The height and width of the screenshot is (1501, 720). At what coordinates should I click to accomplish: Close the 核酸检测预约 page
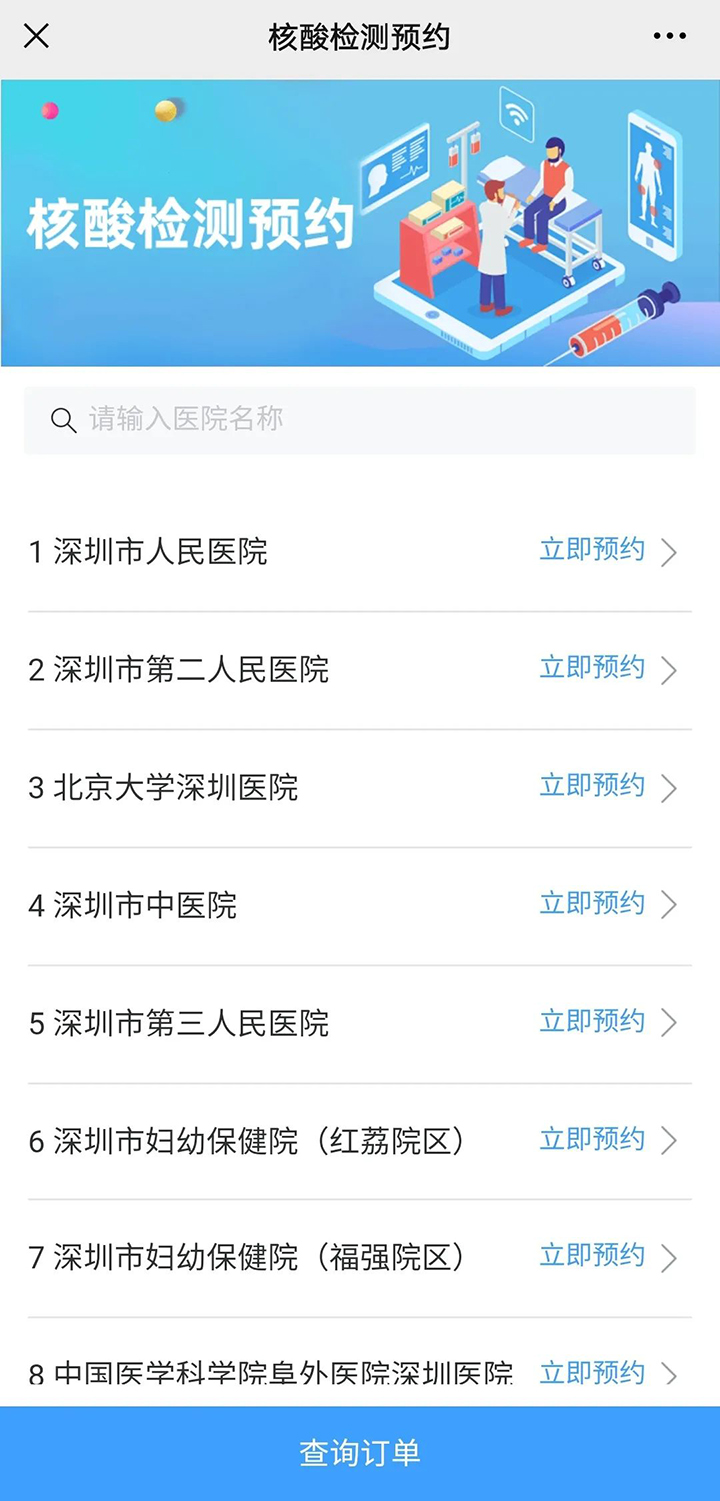pos(36,37)
